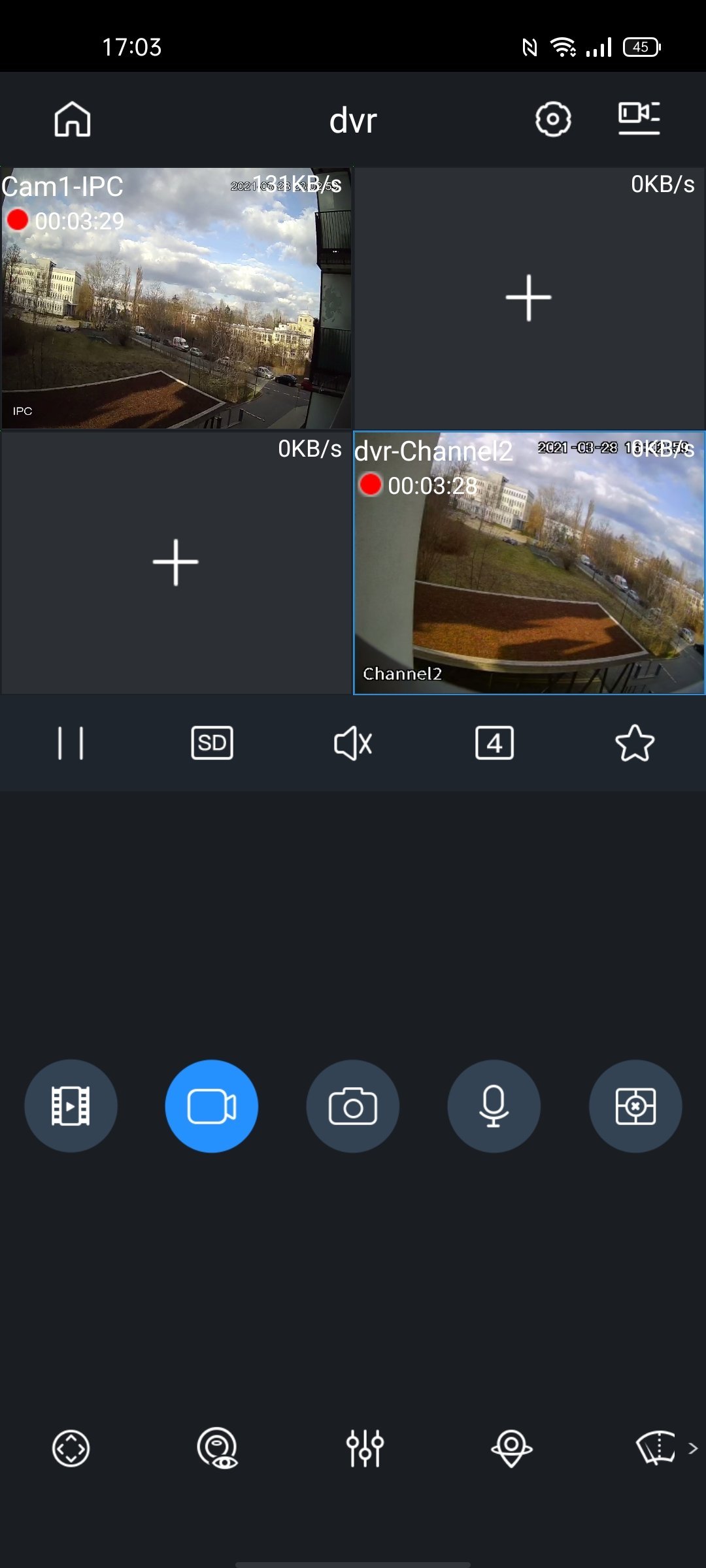This screenshot has width=706, height=1568.
Task: Close the selected video window
Action: pos(635,1106)
